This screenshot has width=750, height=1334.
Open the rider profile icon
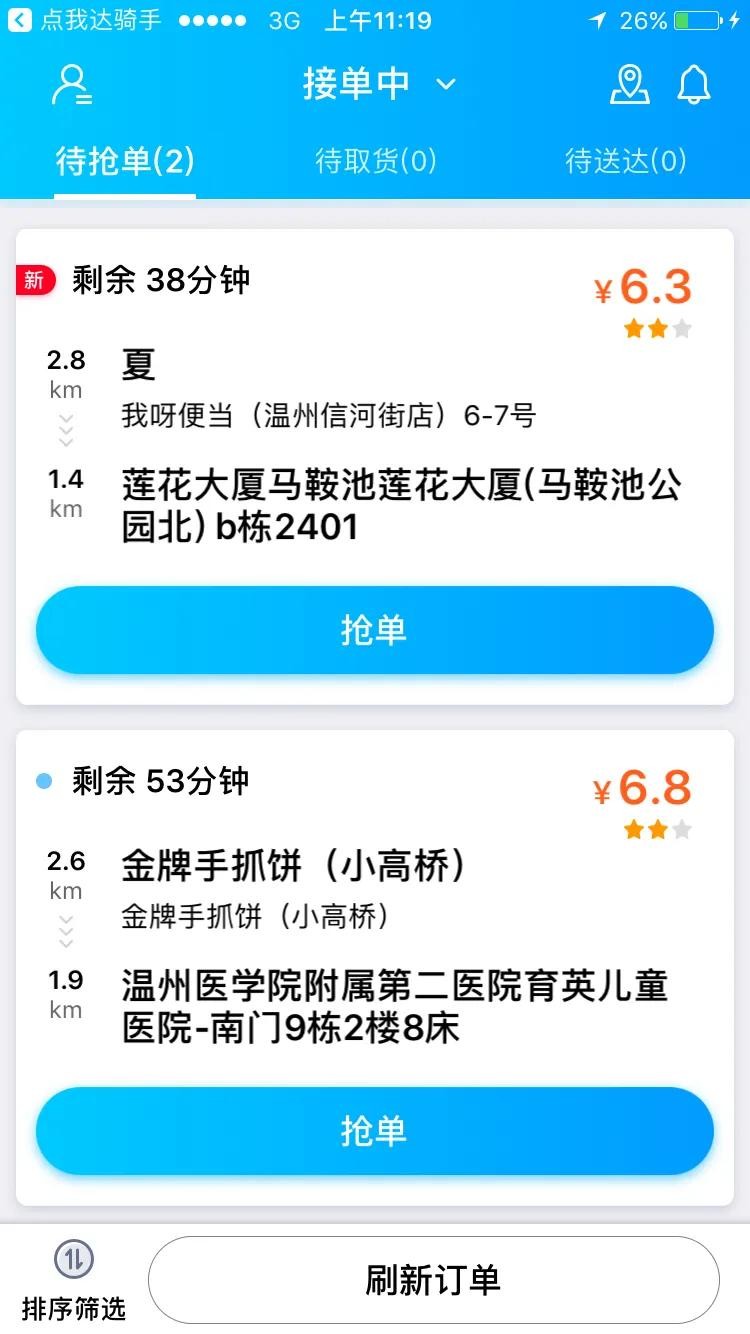(x=72, y=85)
